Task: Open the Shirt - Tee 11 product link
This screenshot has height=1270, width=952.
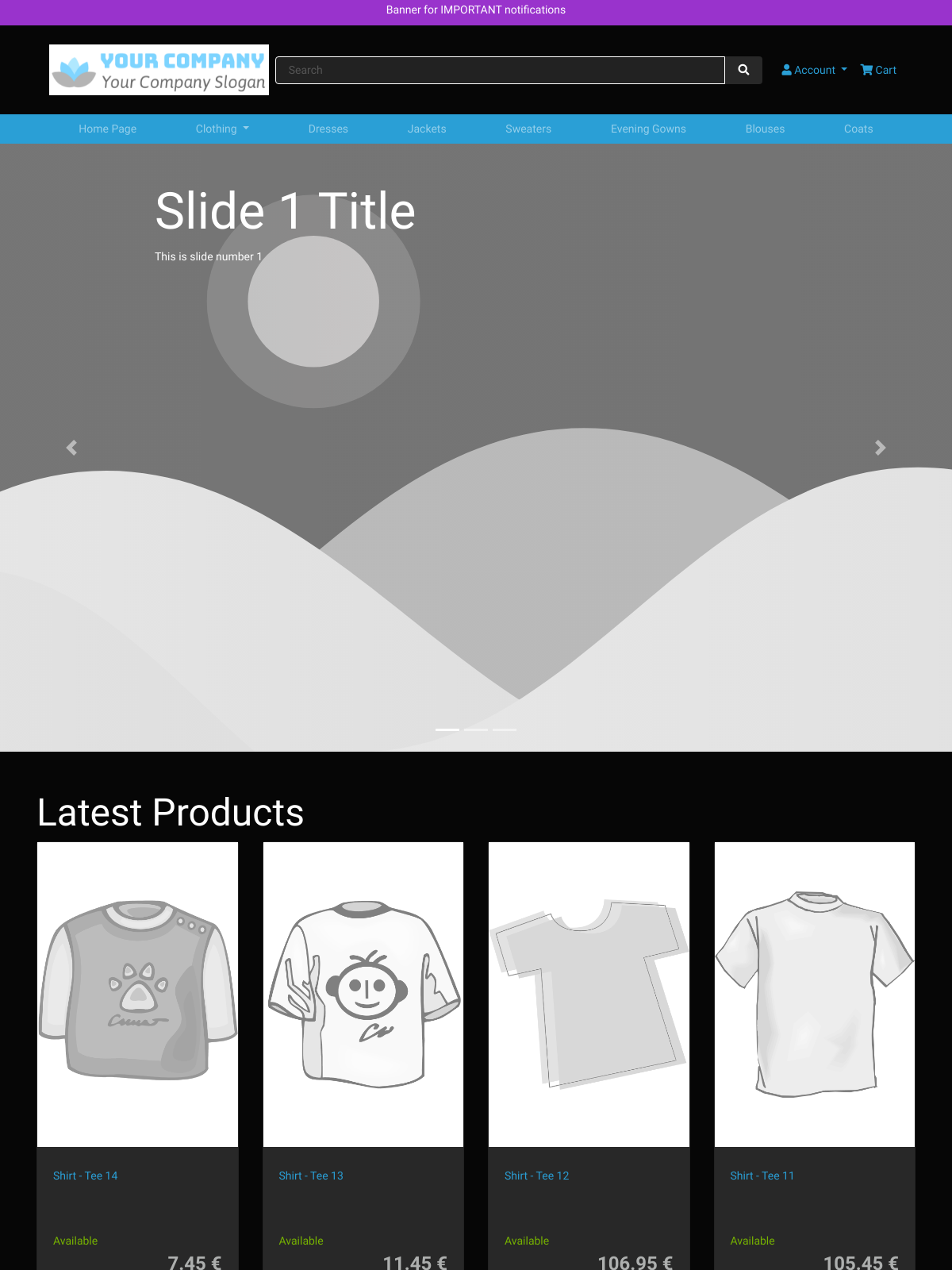Action: (762, 1176)
